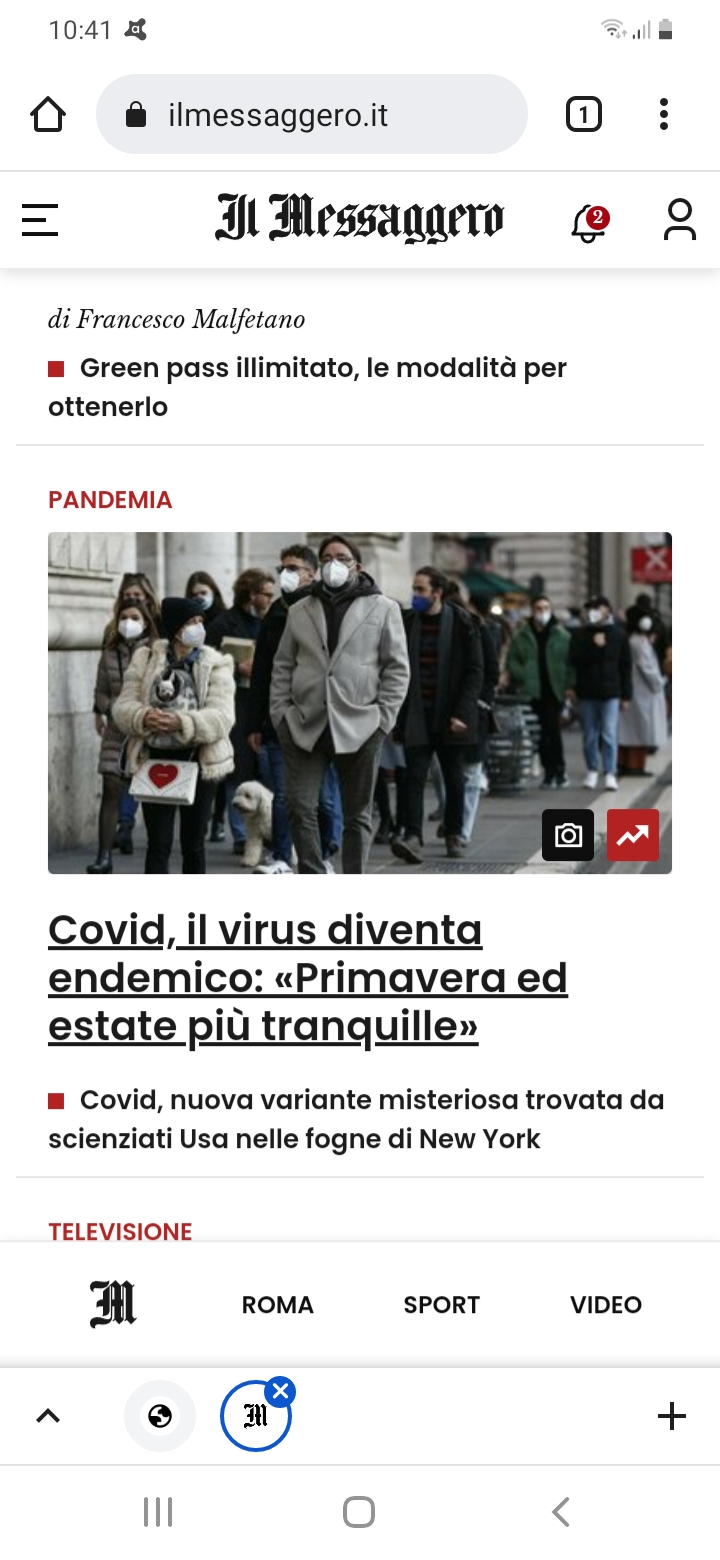720x1560 pixels.
Task: Go to the browser home page
Action: click(x=48, y=115)
